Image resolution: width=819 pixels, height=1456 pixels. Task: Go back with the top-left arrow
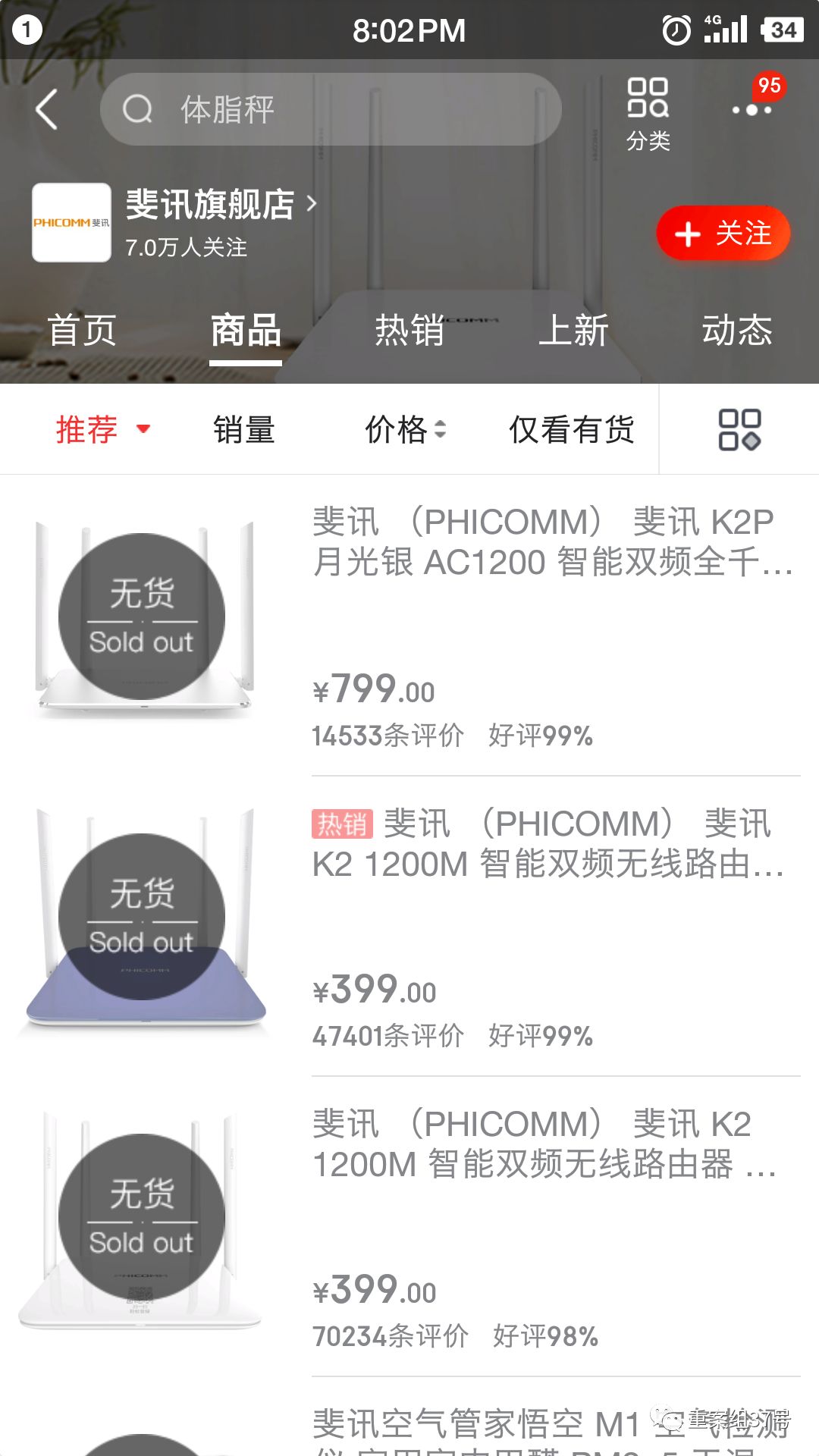coord(47,109)
